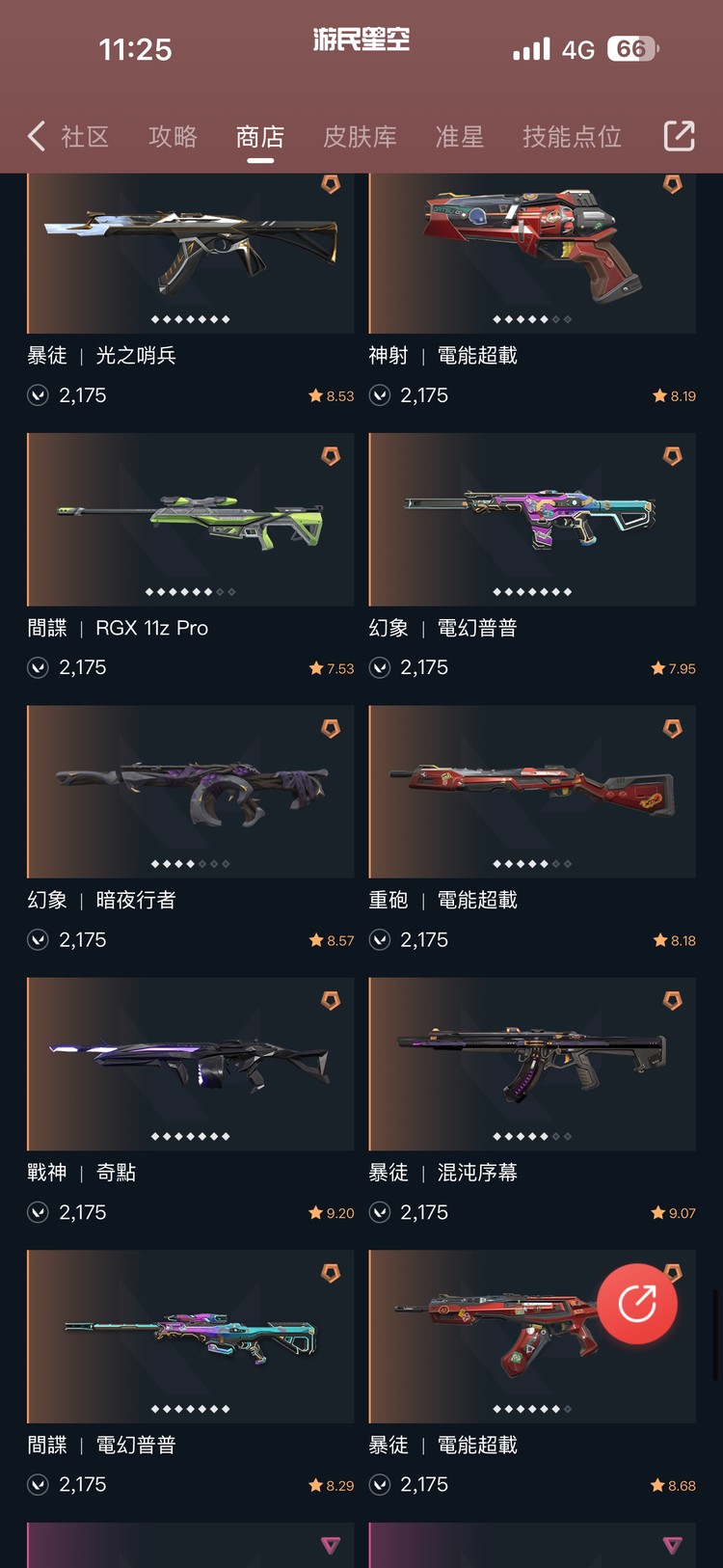Select the 准星 tab
723x1568 pixels.
459,137
